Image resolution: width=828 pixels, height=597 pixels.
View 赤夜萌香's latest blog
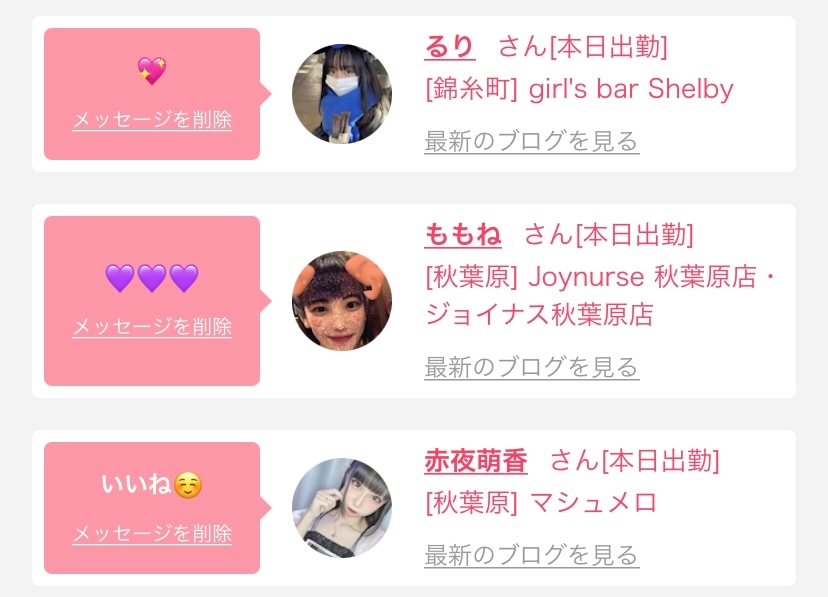point(531,554)
